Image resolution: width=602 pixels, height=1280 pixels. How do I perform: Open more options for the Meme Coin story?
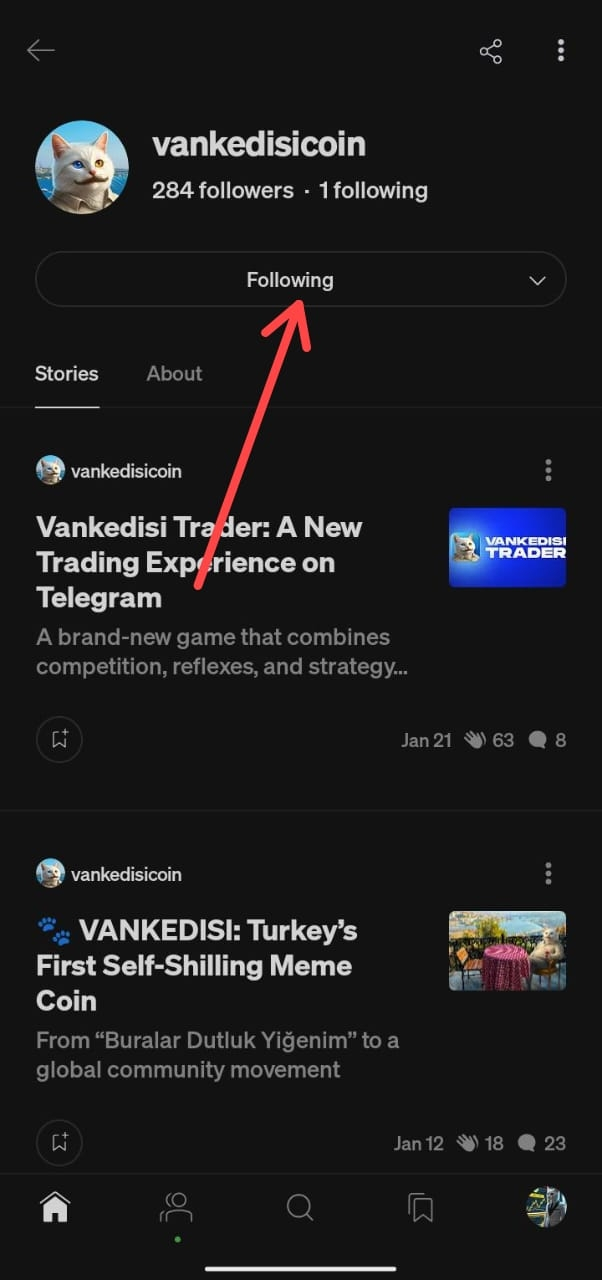coord(548,874)
